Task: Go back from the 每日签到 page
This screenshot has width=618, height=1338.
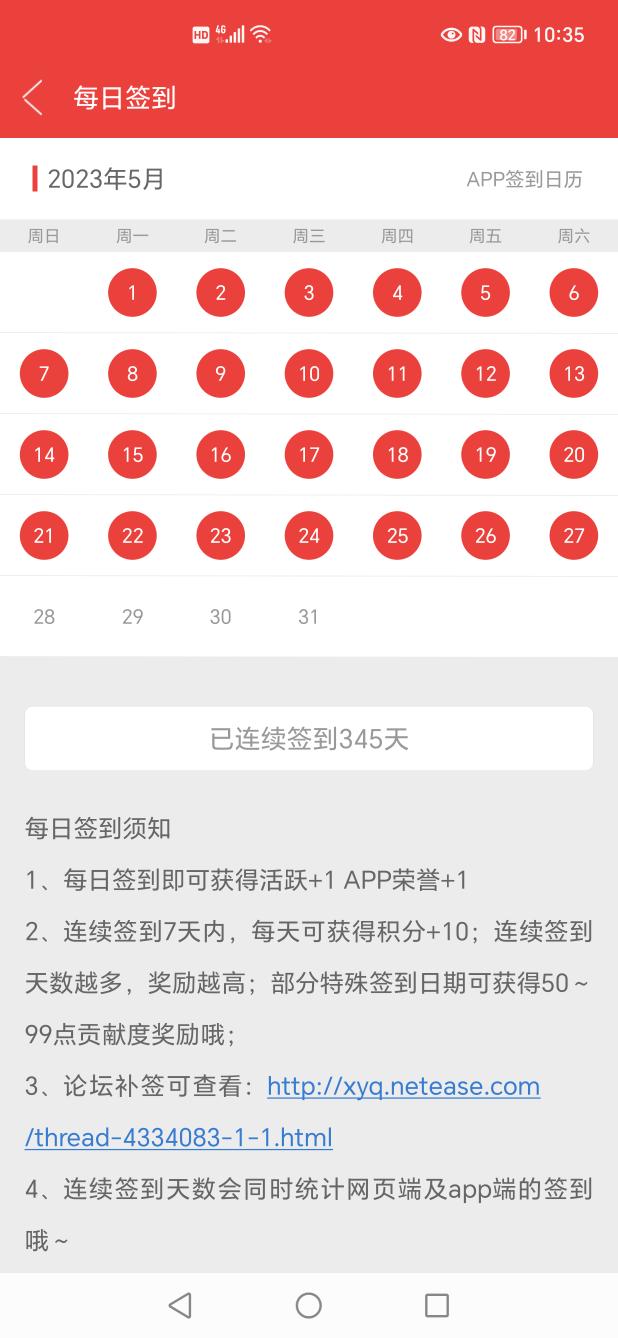Action: pos(33,98)
